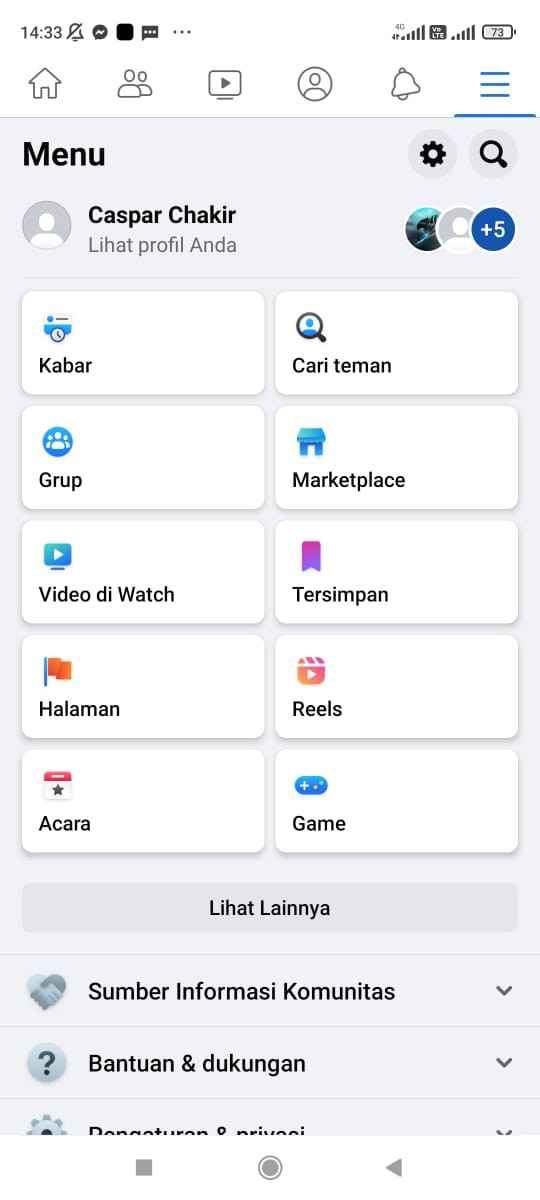
Task: Expand Sumber Informasi Komunitas
Action: 270,991
